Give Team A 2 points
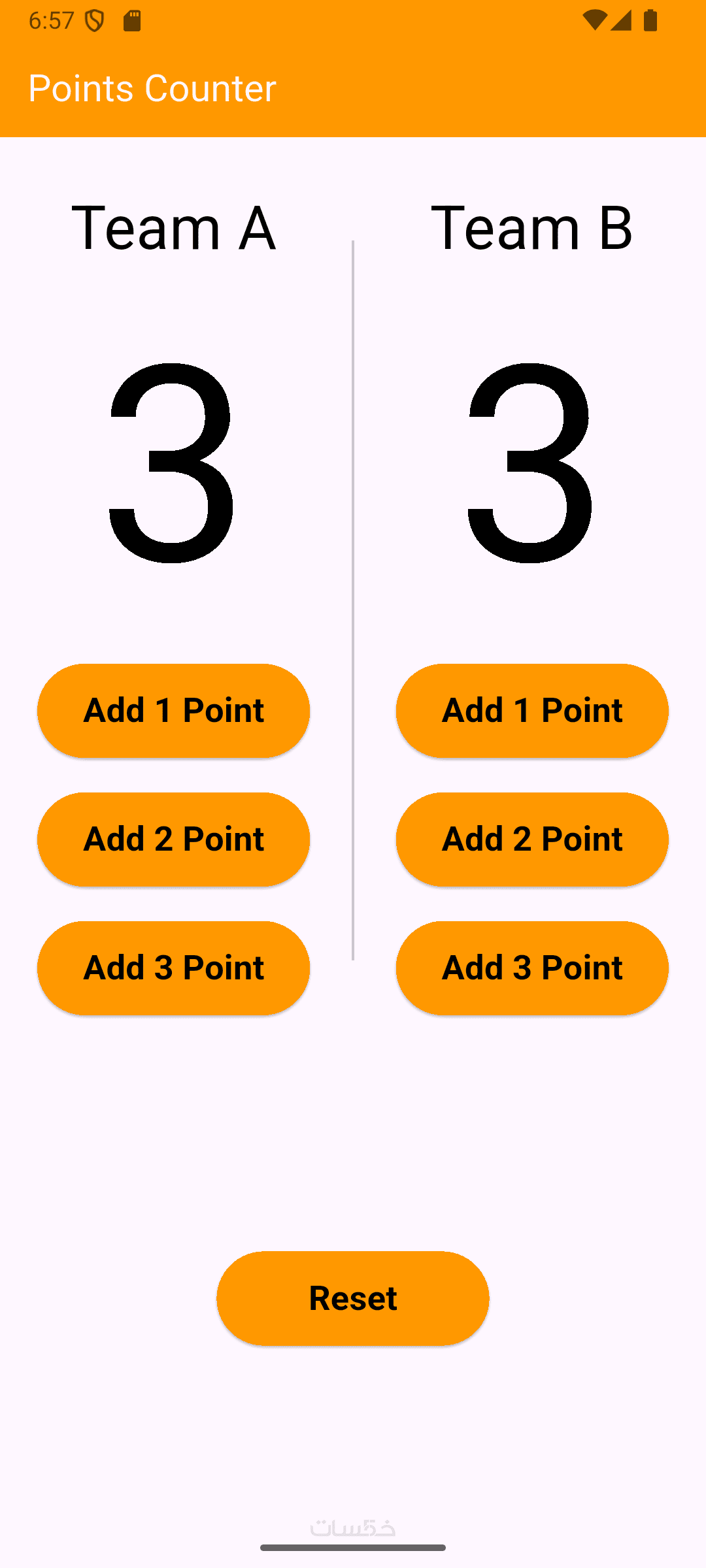 pos(173,839)
